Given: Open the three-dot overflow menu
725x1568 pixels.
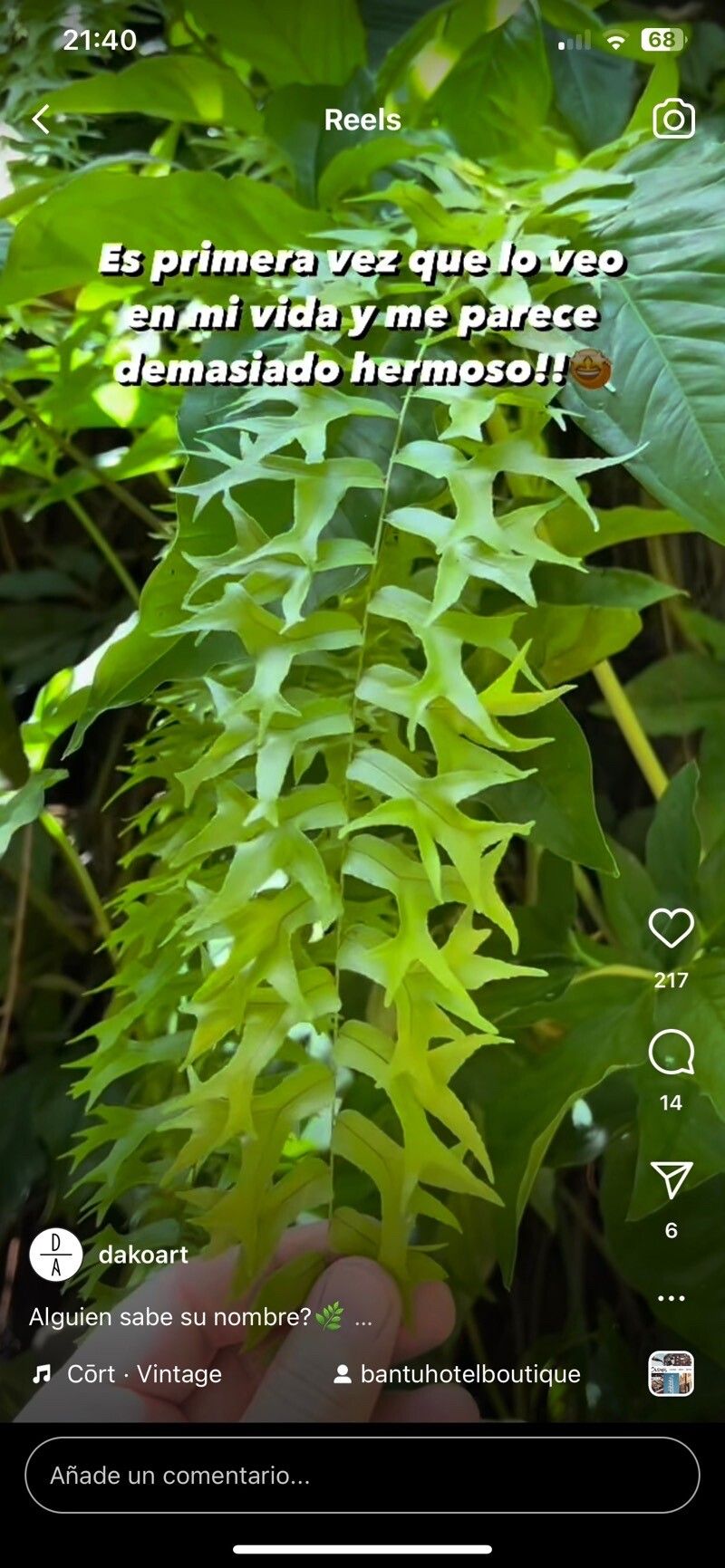Looking at the screenshot, I should point(671,1298).
